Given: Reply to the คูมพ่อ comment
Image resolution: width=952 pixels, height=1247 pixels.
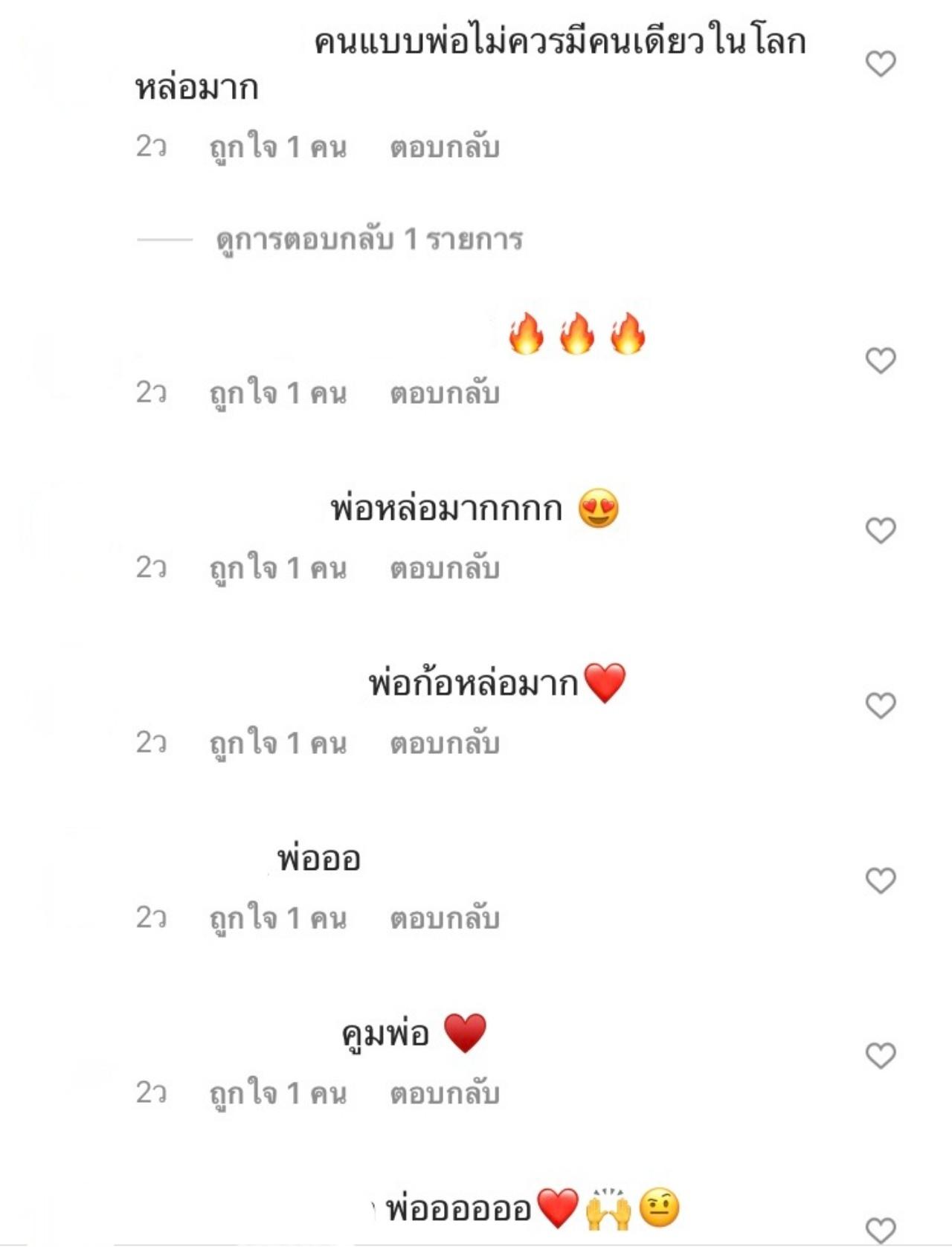Looking at the screenshot, I should click(x=444, y=1094).
